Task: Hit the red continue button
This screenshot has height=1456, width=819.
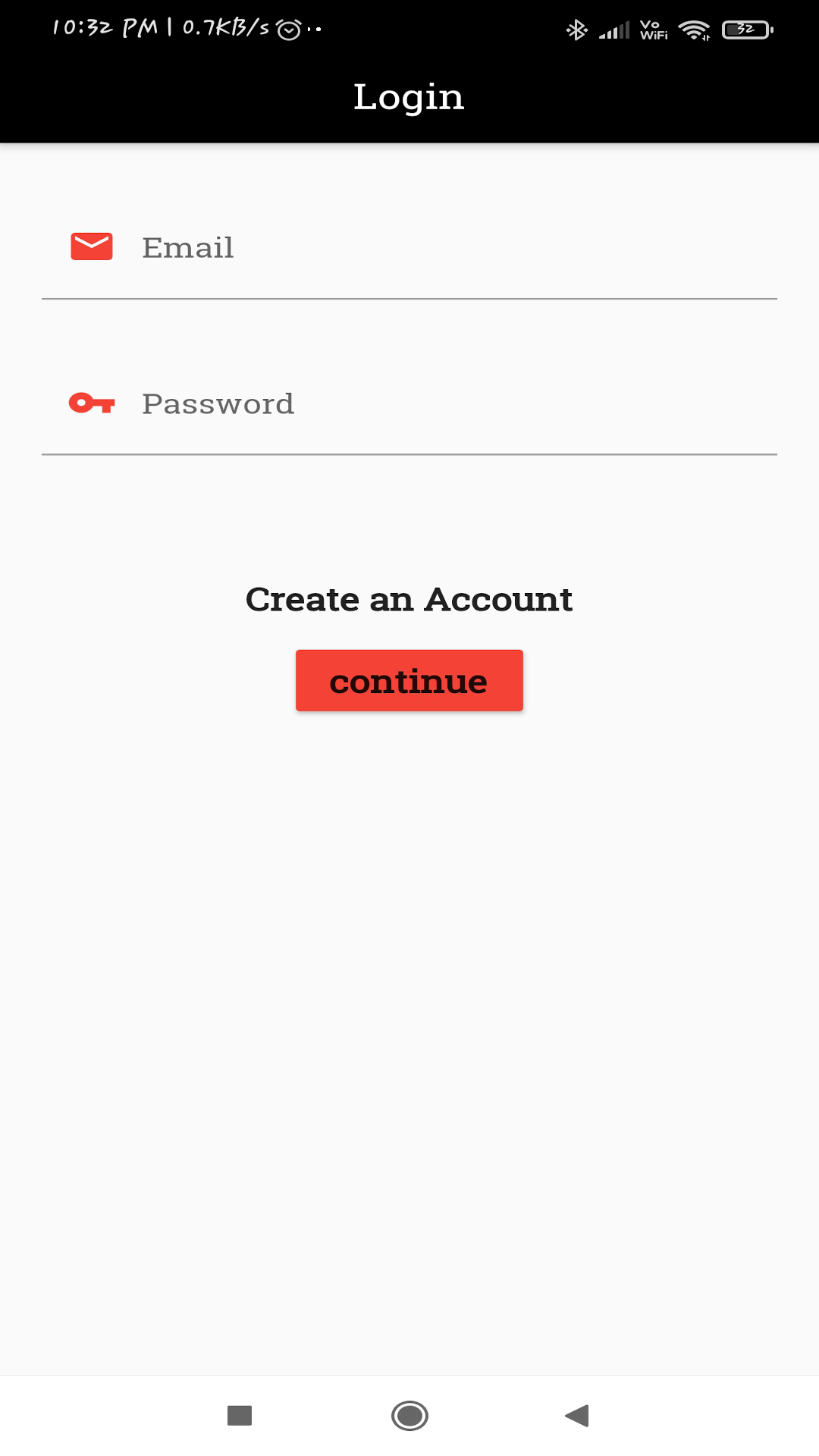Action: pyautogui.click(x=409, y=680)
